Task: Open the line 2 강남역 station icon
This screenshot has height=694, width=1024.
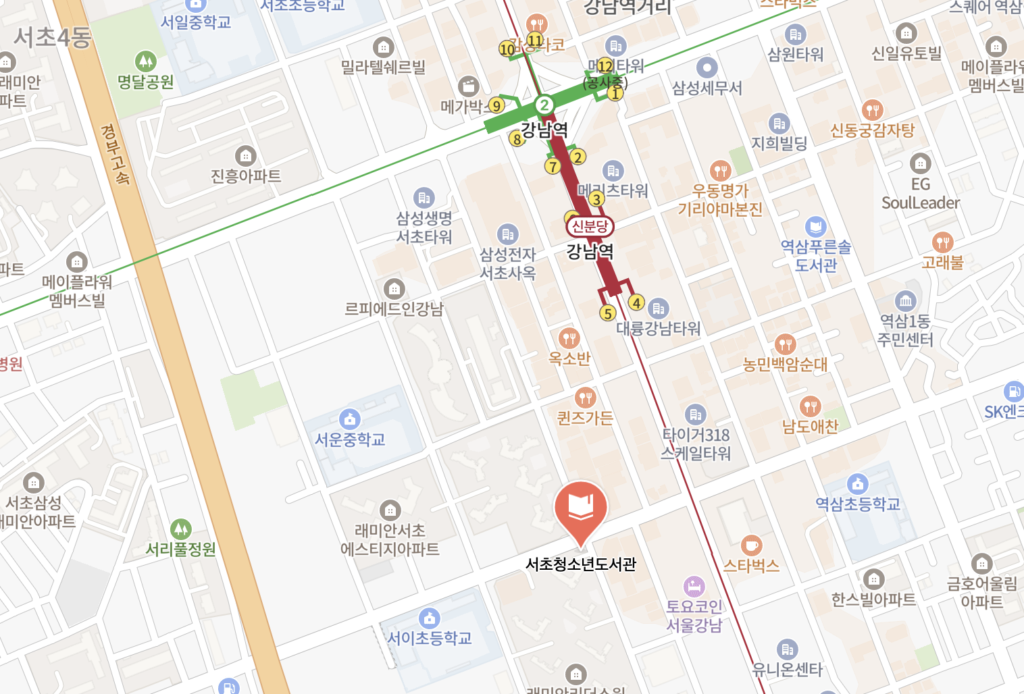Action: 544,105
